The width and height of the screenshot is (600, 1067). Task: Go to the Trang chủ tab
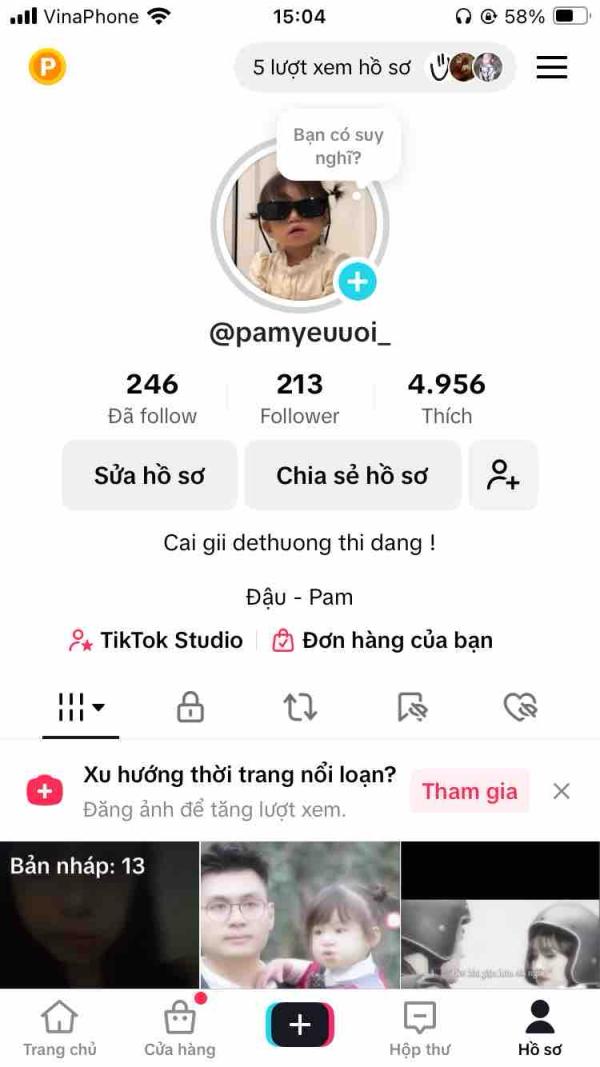point(59,1029)
